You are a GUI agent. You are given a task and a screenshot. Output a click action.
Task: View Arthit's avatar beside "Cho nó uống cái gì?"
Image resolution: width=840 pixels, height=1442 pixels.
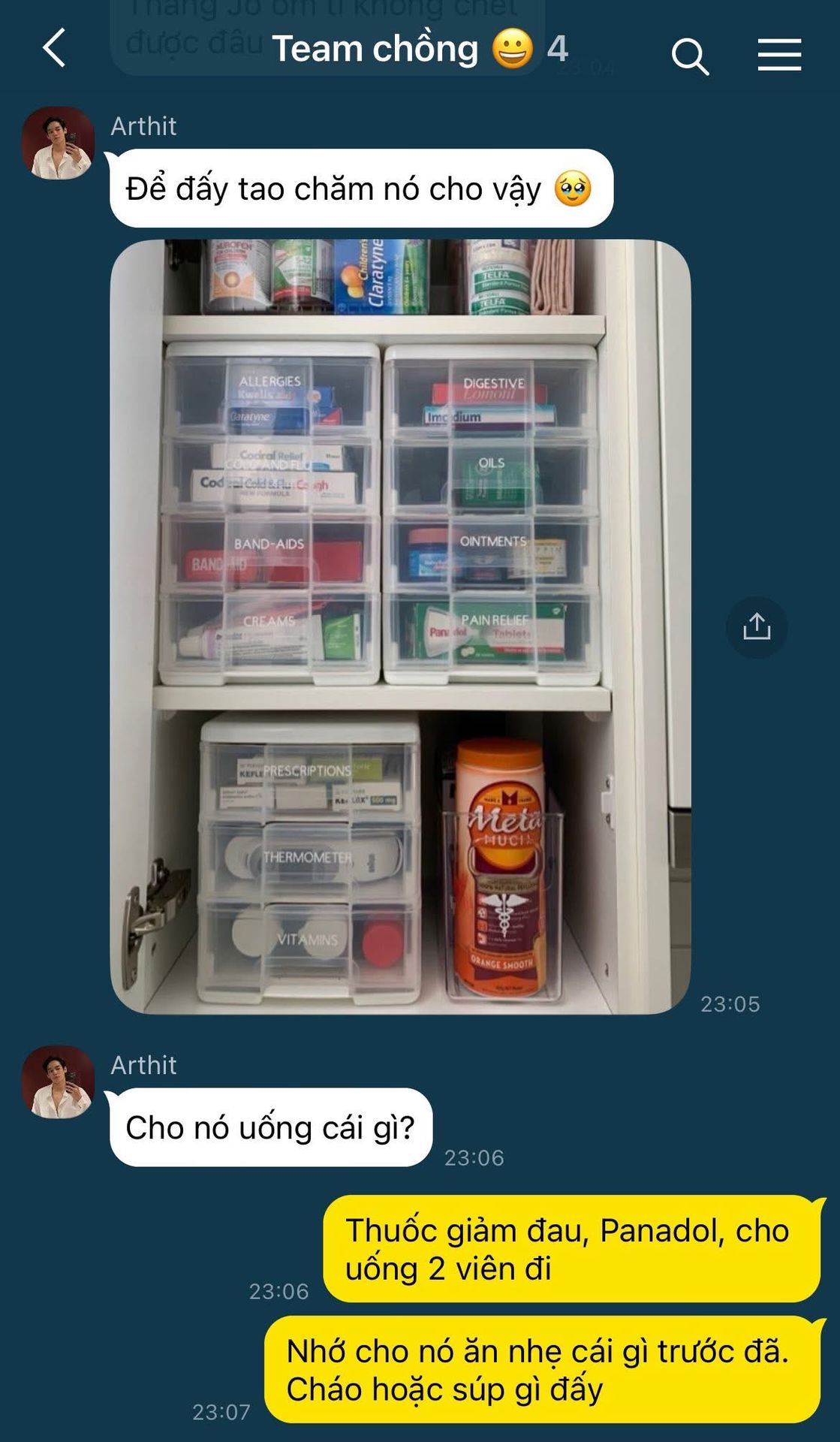pos(59,1081)
